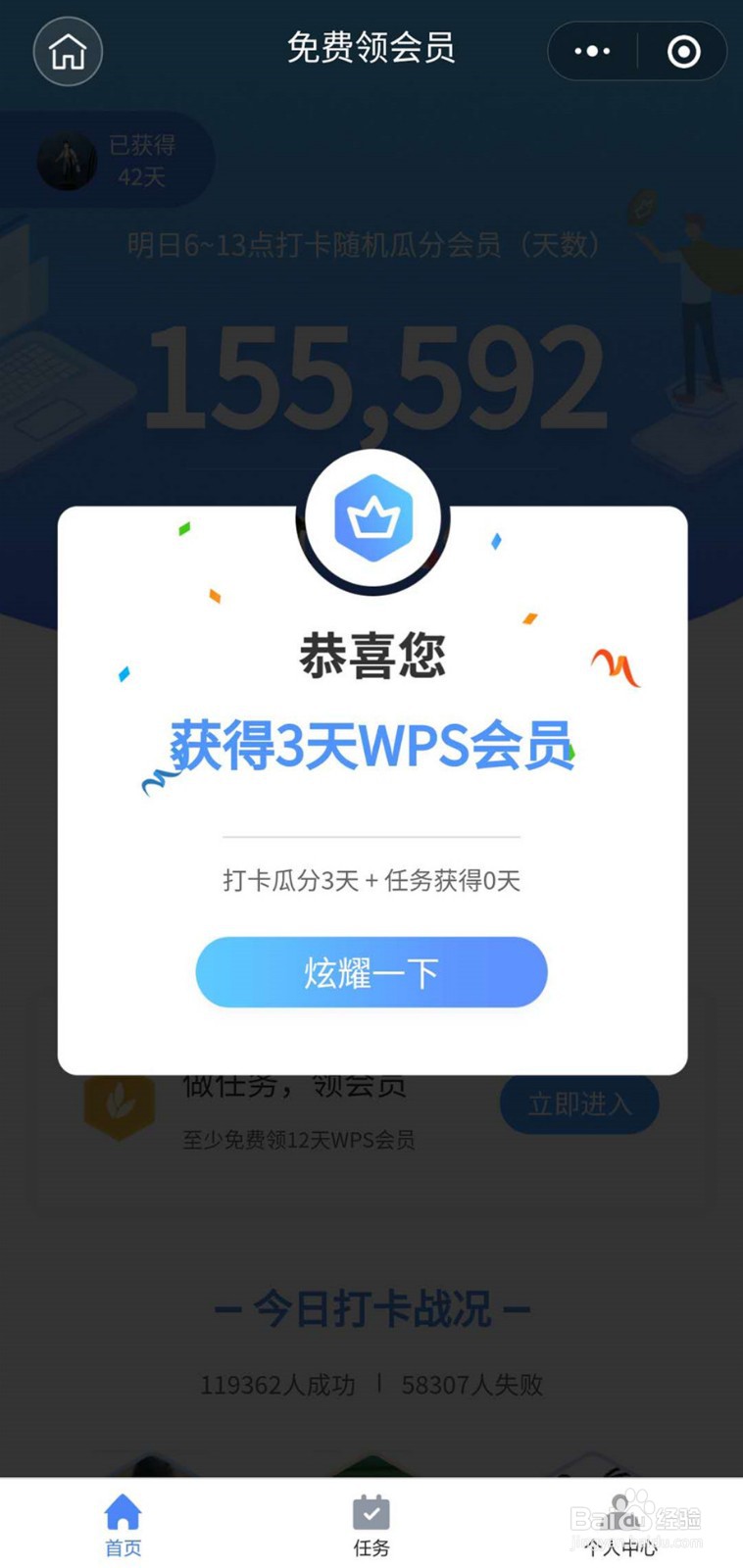Click the 155,592 membership day counter
This screenshot has height=1568, width=743.
click(x=371, y=377)
